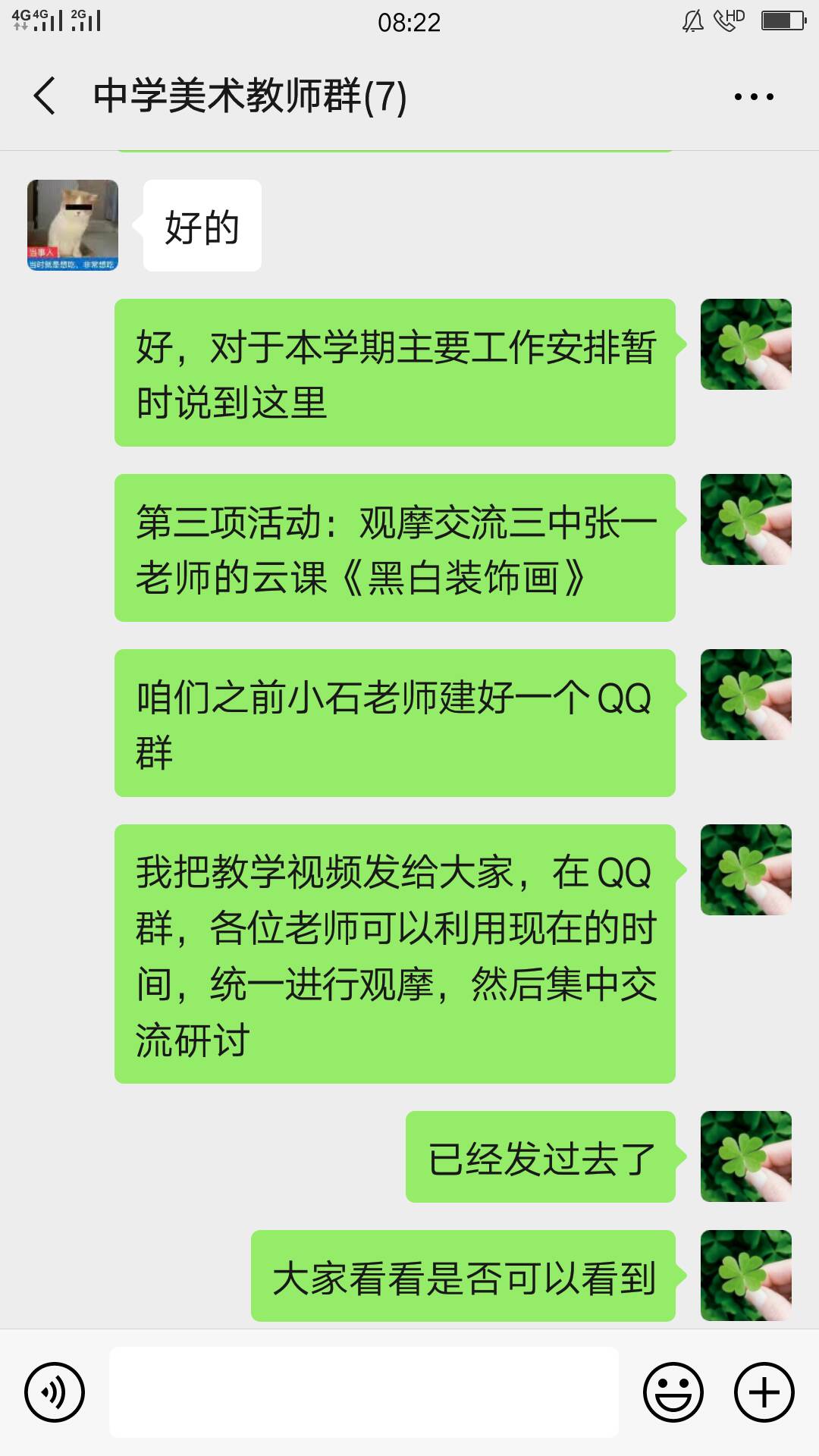Open the plus attachments panel
The height and width of the screenshot is (1456, 819).
pos(764,1392)
